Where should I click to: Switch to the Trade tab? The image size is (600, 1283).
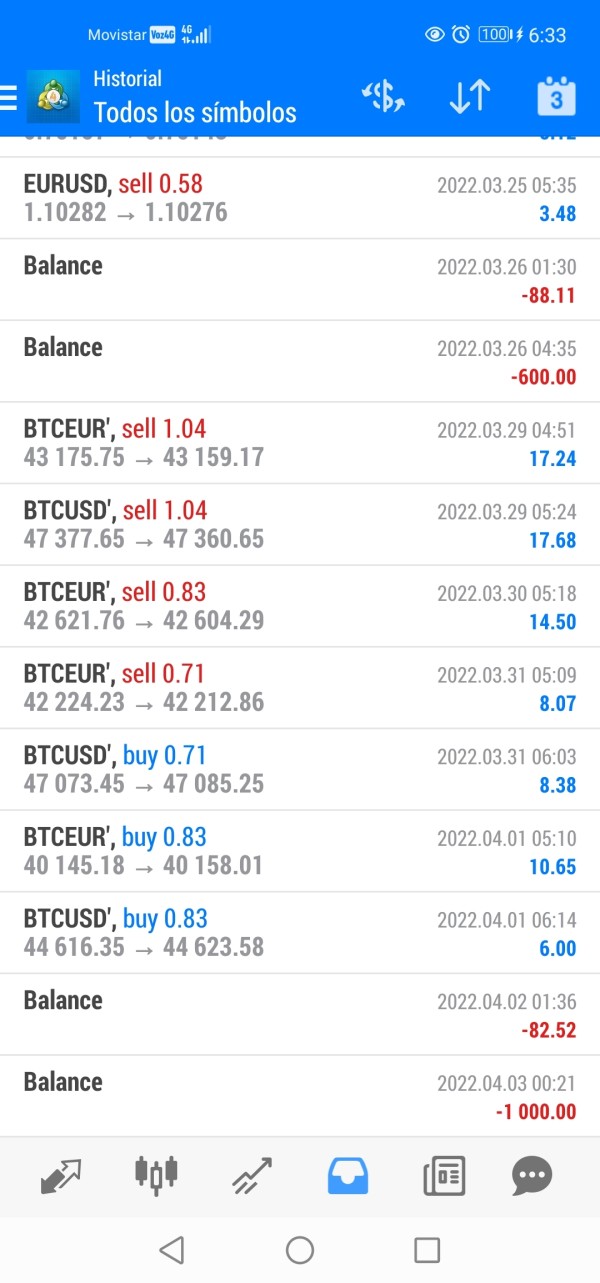pyautogui.click(x=252, y=1175)
